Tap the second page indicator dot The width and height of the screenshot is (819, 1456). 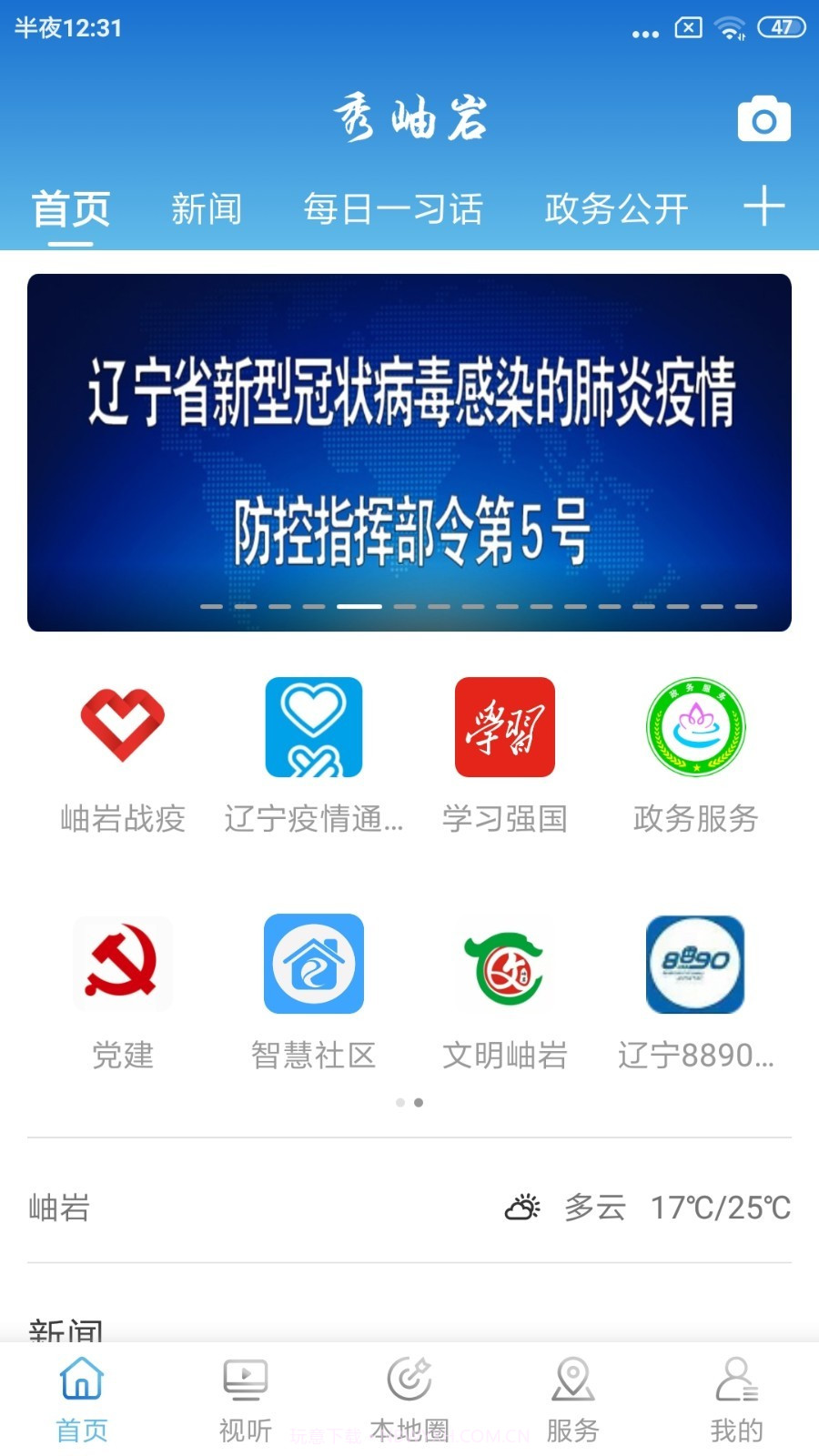coord(419,1102)
